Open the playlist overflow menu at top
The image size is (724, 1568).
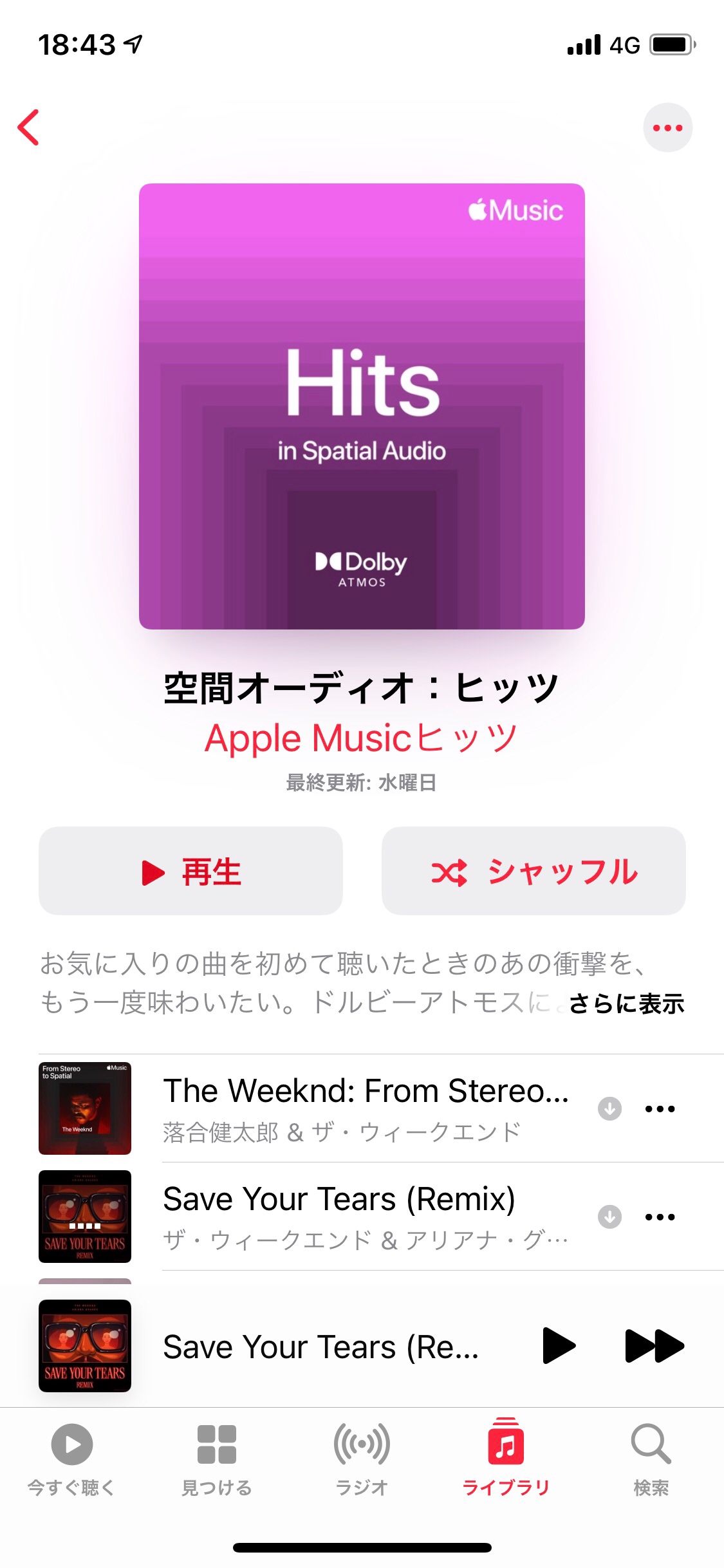pos(667,127)
